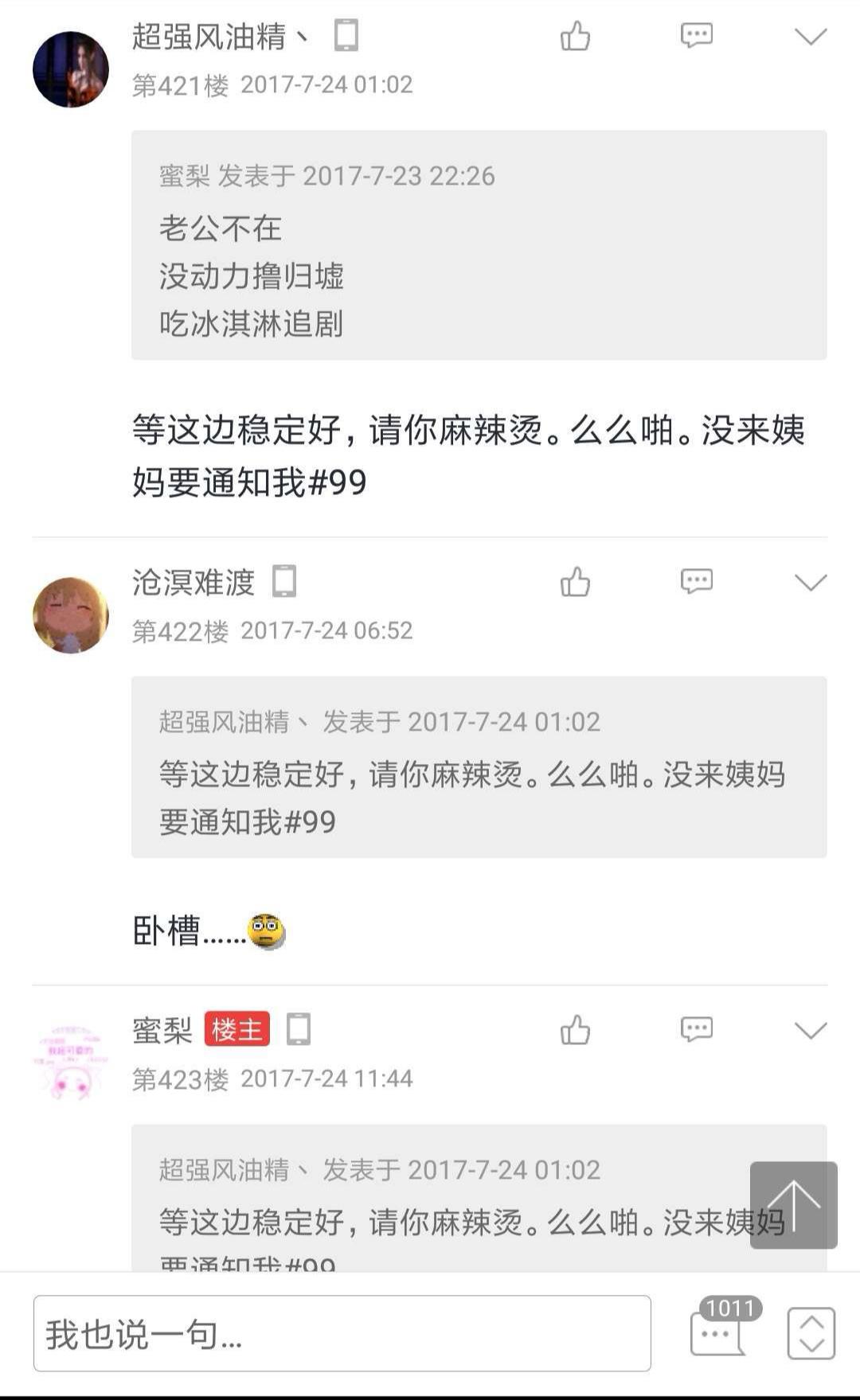Like 超强风油精's post on floor 421
Screen dimensions: 860x1400
pyautogui.click(x=575, y=36)
